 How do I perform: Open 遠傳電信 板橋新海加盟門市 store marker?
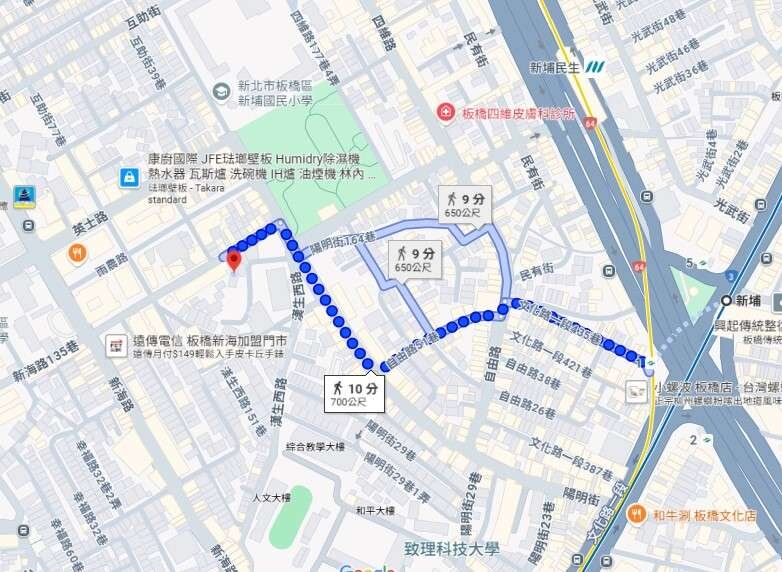pos(116,346)
